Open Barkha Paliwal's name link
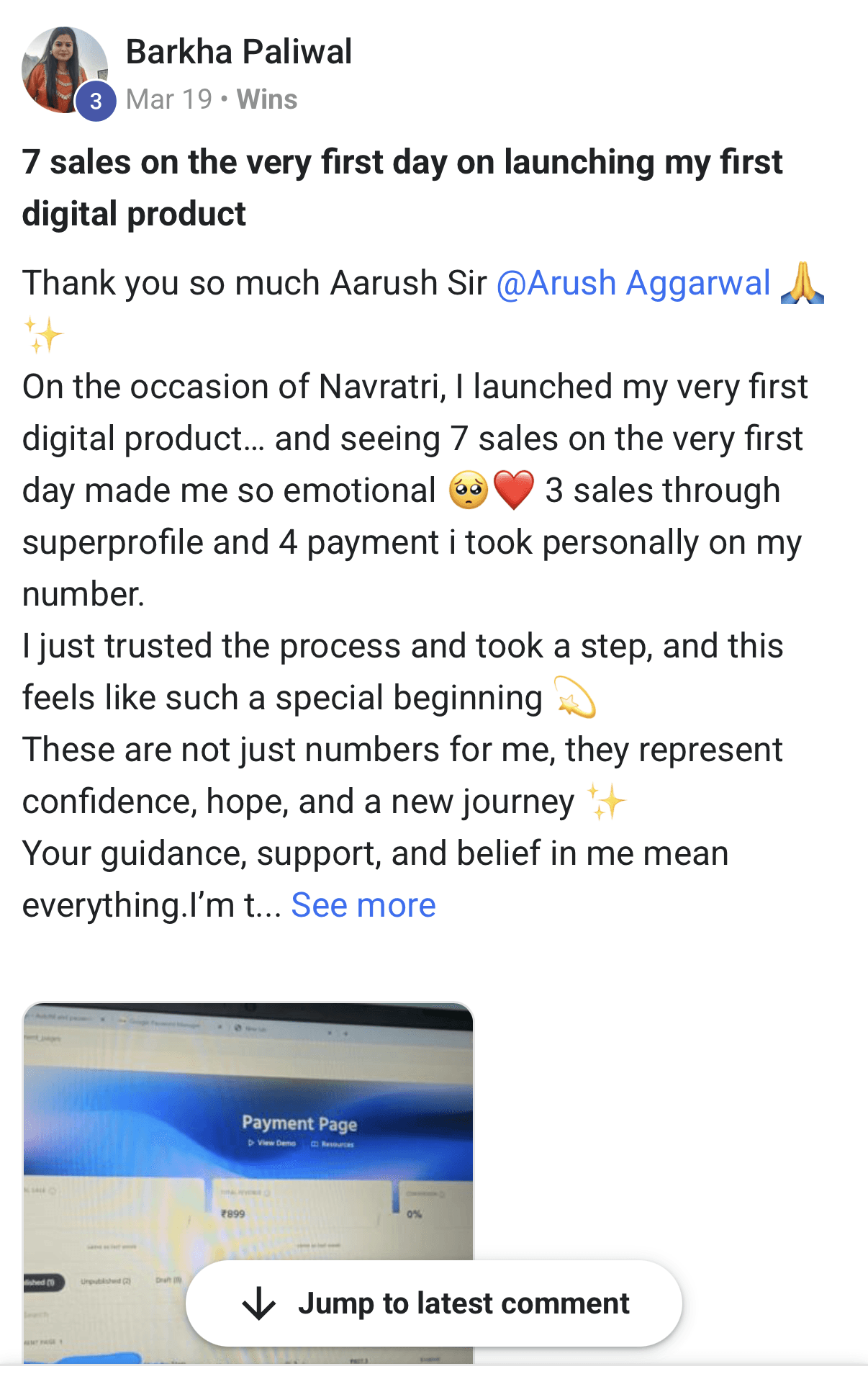This screenshot has width=868, height=1374. [239, 52]
